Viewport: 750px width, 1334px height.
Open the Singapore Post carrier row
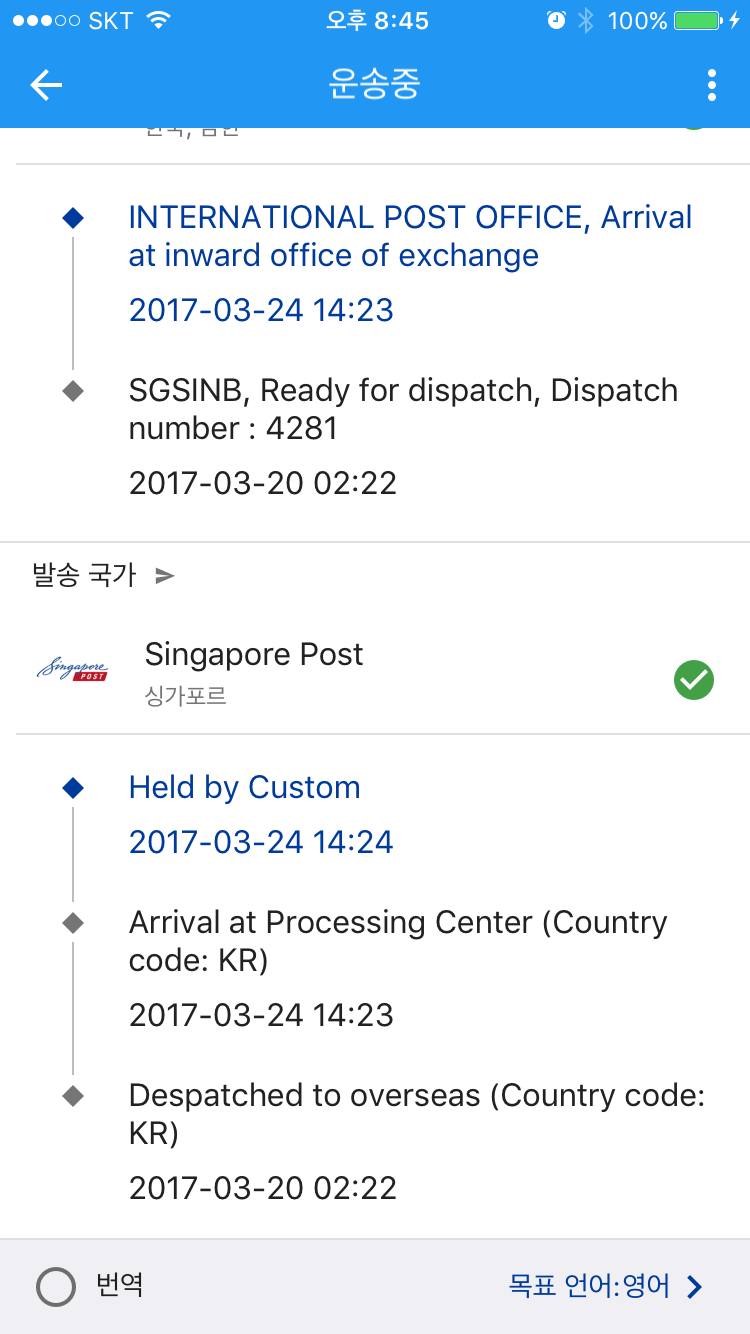(375, 671)
